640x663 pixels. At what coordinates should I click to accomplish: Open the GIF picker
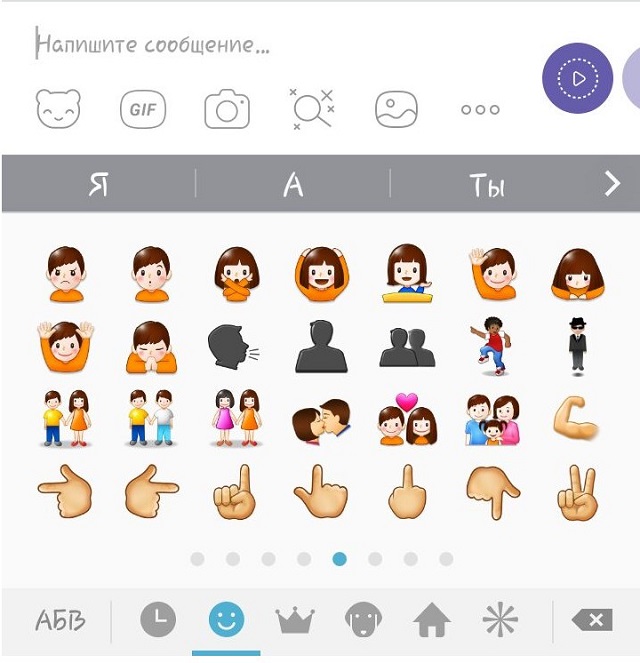(143, 109)
